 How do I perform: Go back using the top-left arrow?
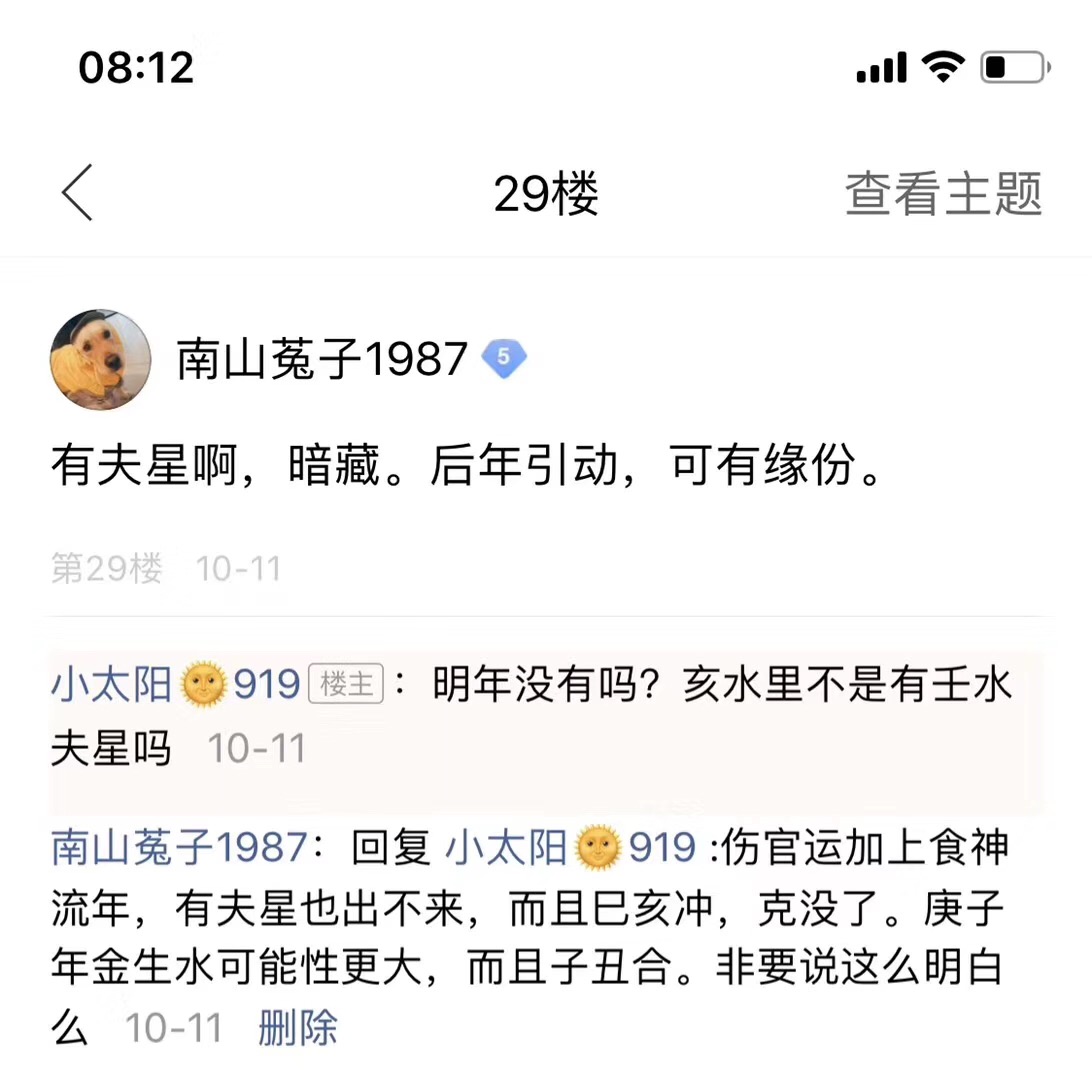(x=78, y=193)
